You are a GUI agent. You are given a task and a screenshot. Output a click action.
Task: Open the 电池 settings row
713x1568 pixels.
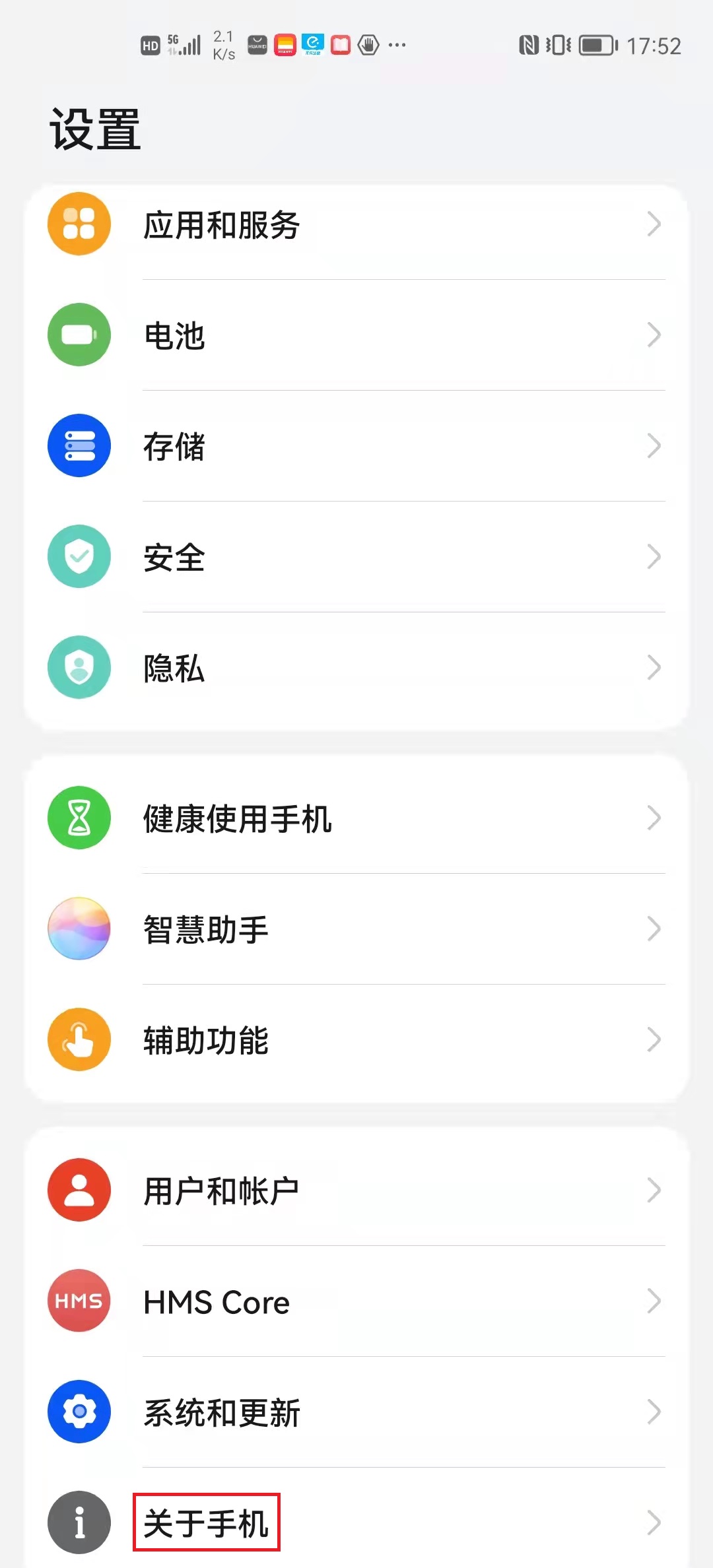(x=356, y=335)
